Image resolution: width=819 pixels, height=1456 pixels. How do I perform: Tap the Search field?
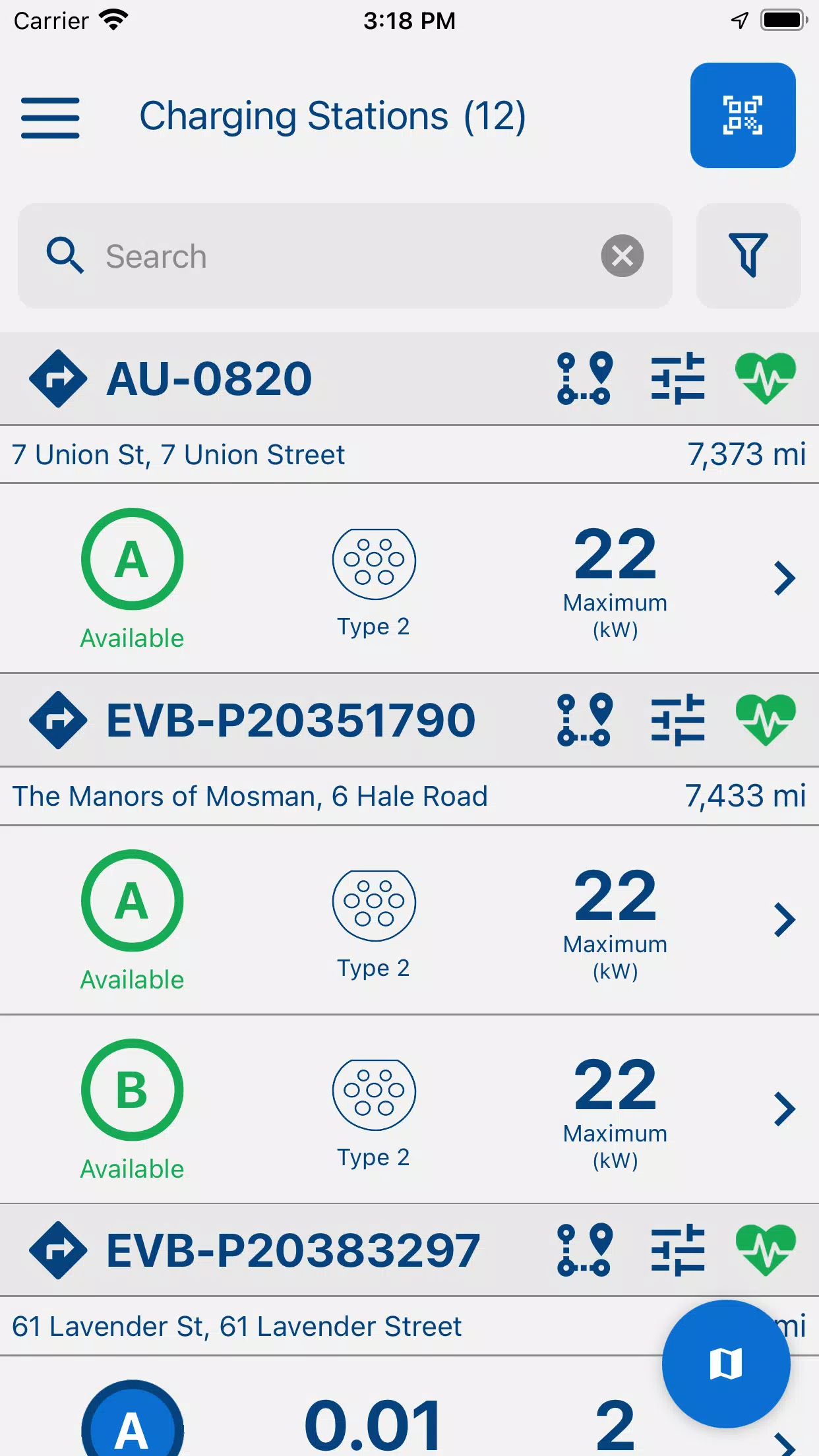345,256
